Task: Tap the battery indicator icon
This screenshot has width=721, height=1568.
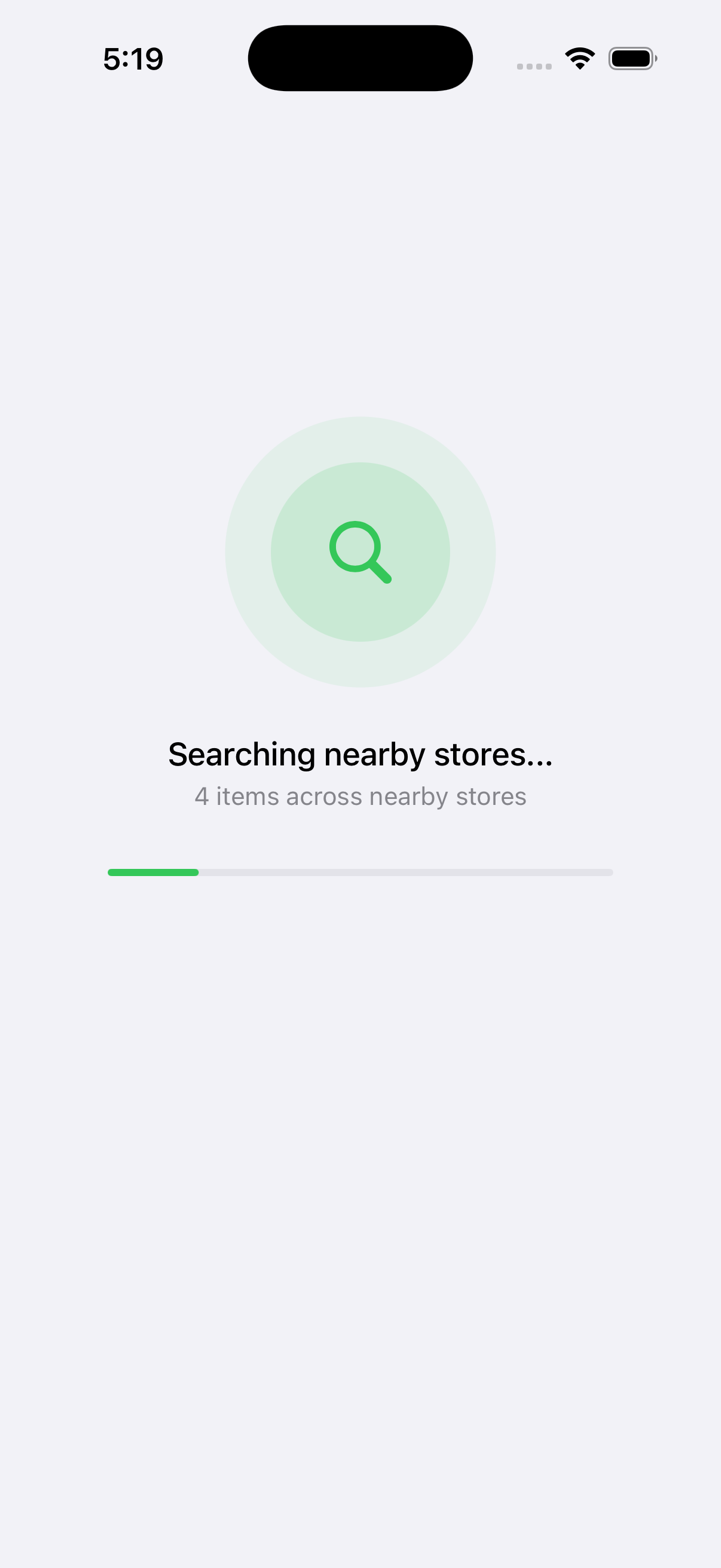Action: click(x=632, y=58)
